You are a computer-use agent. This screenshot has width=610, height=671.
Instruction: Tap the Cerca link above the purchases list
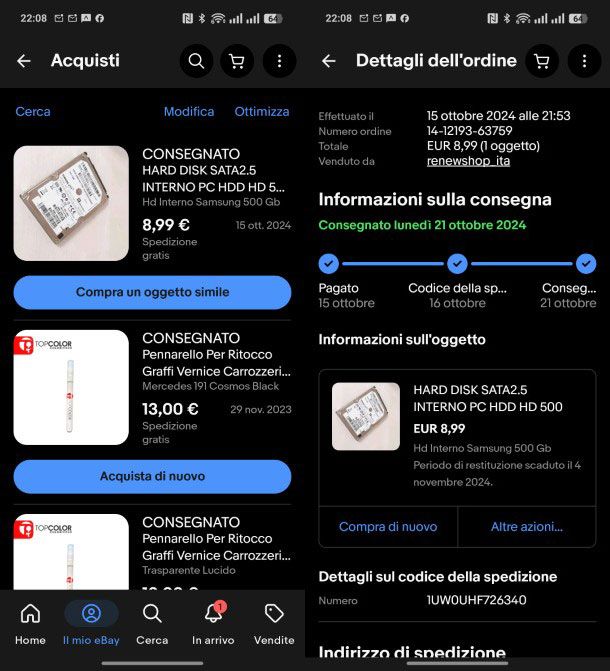click(x=33, y=112)
